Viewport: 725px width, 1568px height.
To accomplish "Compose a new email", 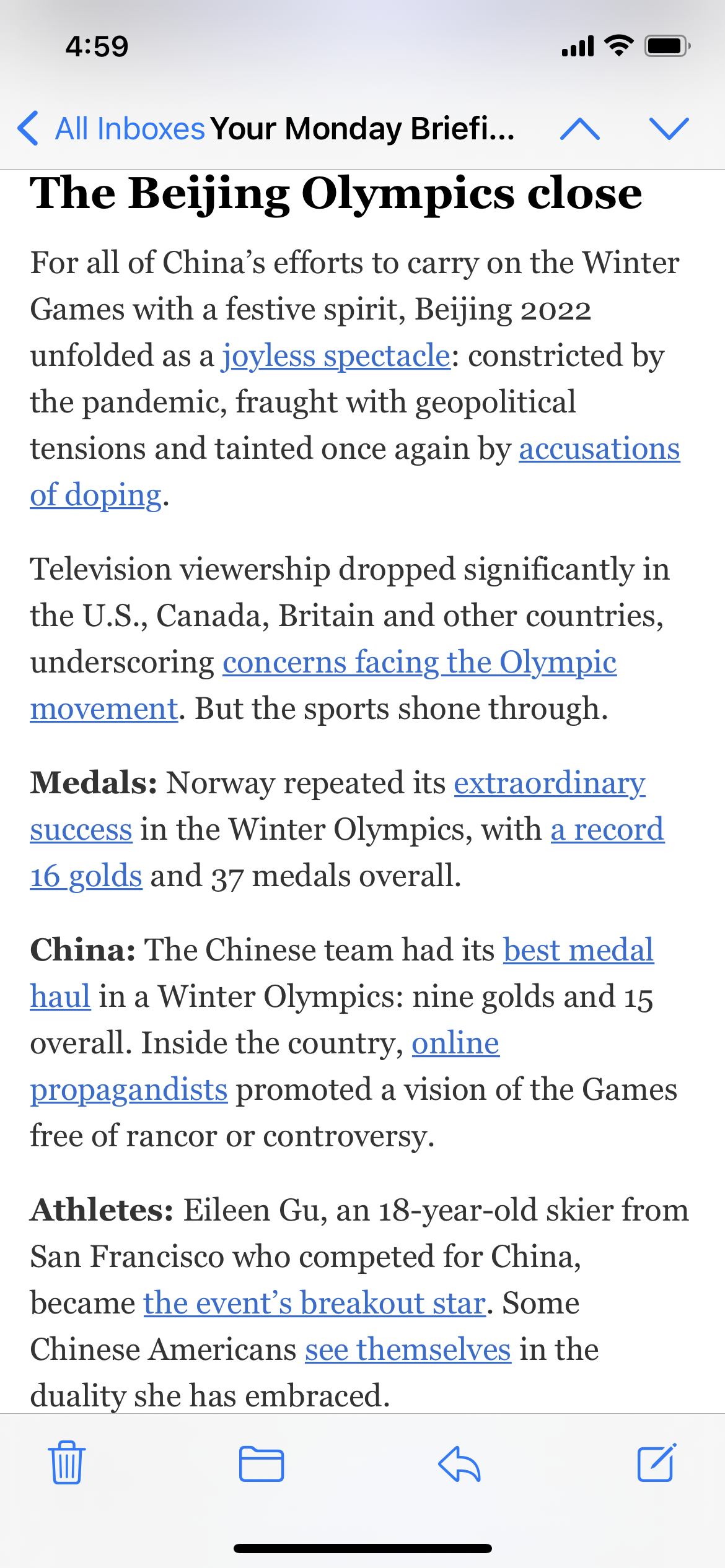I will [x=656, y=1463].
